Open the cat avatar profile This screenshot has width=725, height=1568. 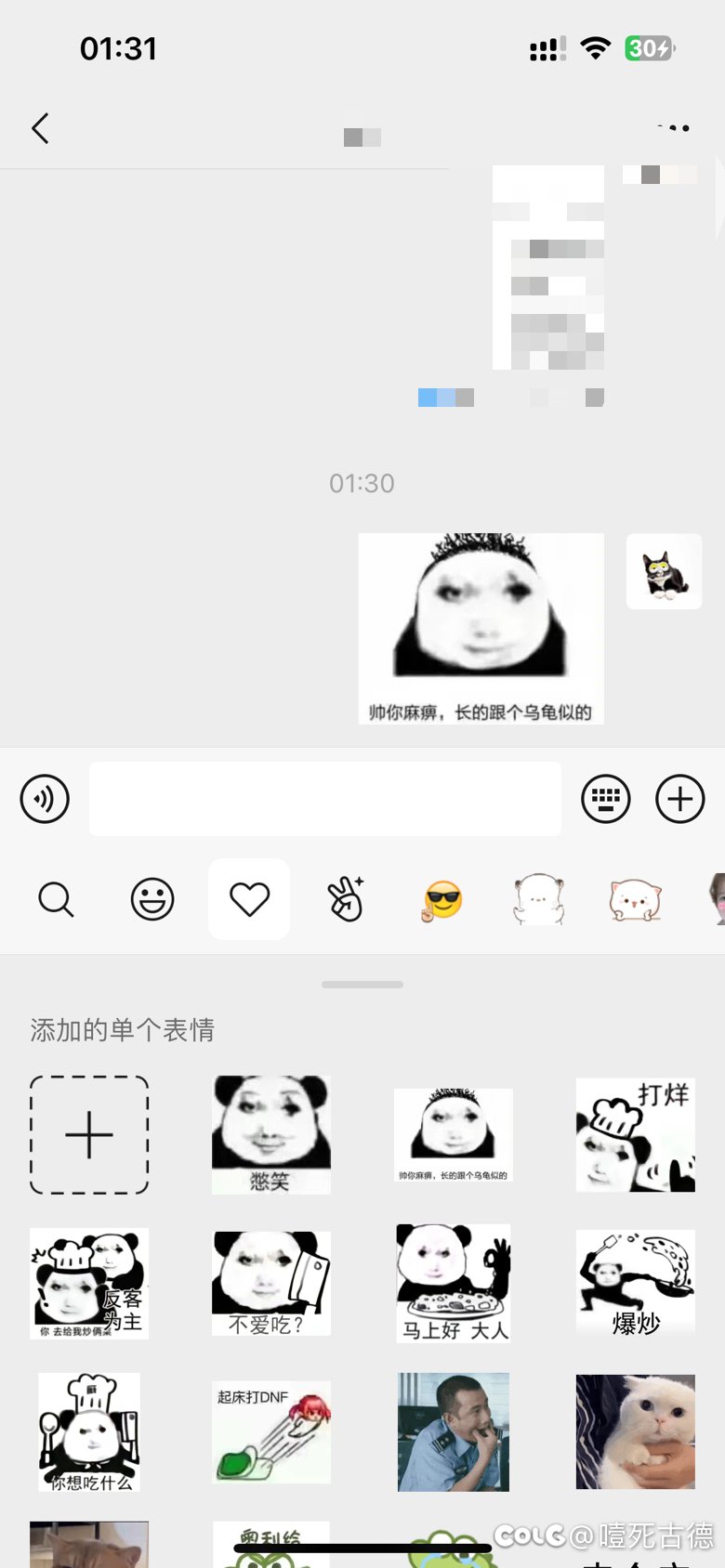(664, 571)
